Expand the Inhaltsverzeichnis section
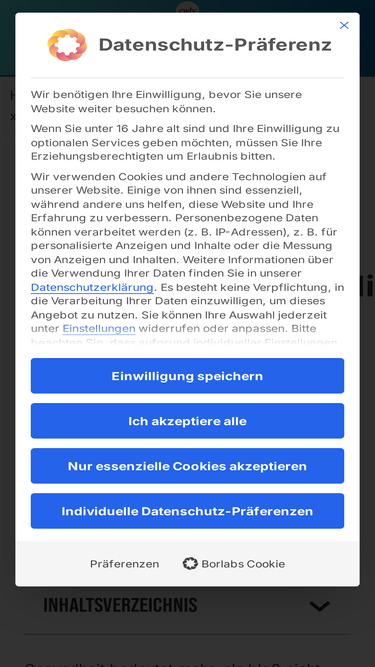 (x=187, y=605)
